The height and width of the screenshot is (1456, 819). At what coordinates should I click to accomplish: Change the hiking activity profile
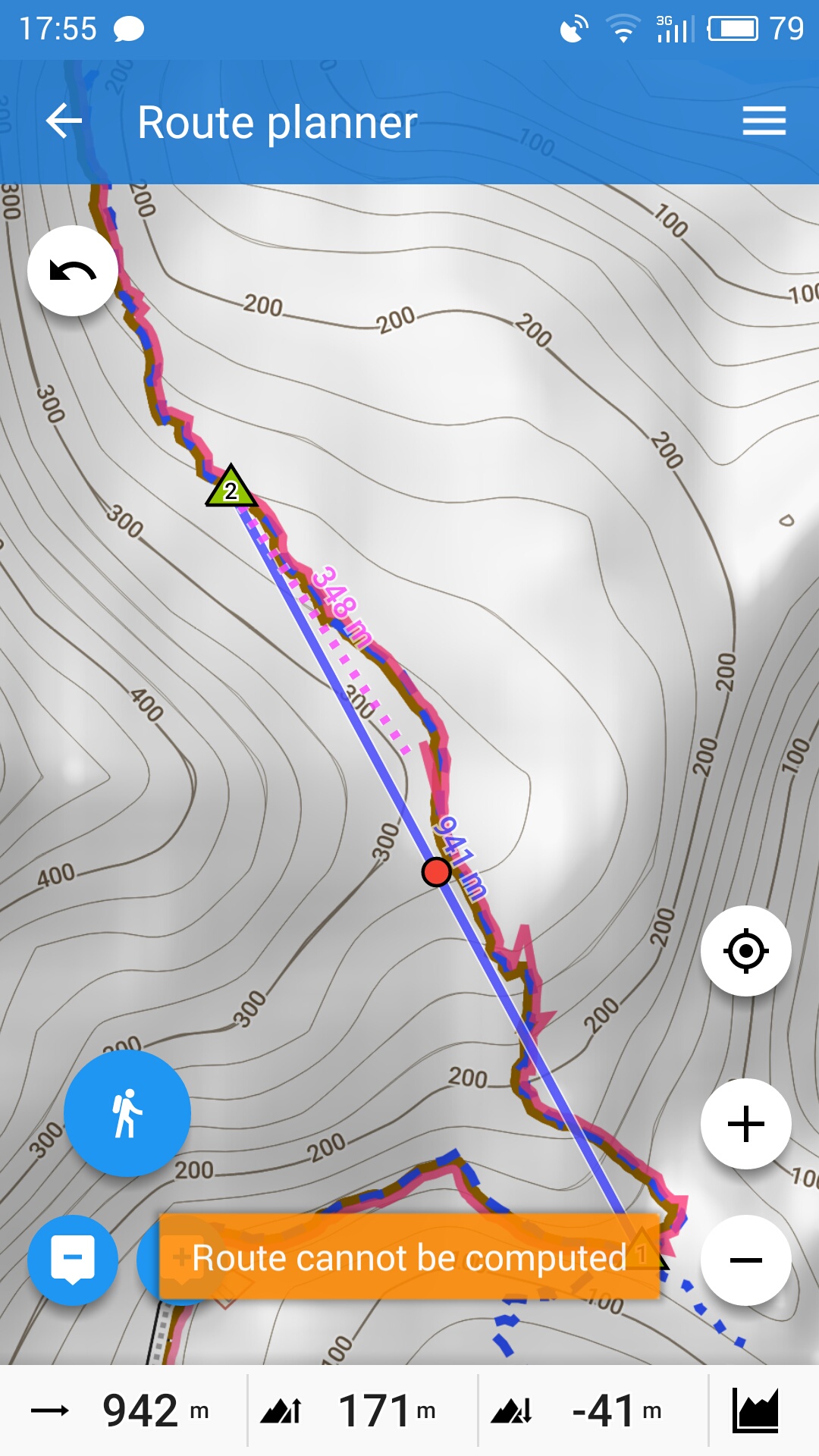click(x=127, y=1113)
